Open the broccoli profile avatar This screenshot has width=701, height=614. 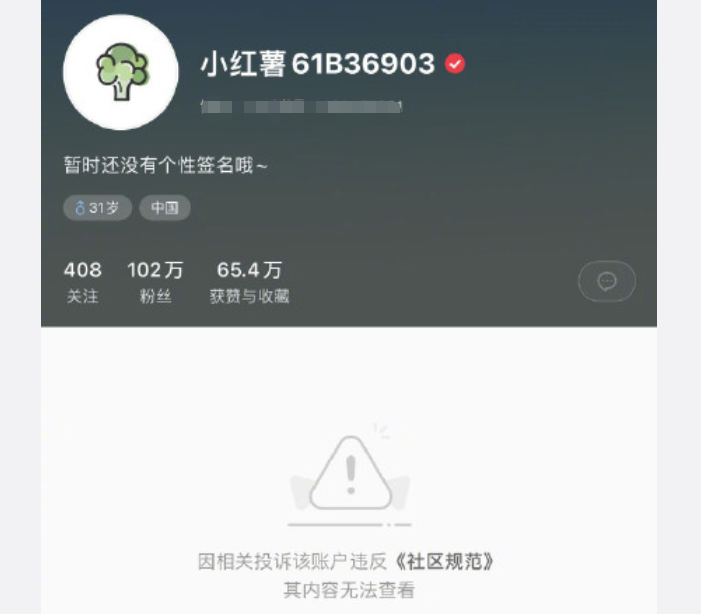pyautogui.click(x=121, y=72)
